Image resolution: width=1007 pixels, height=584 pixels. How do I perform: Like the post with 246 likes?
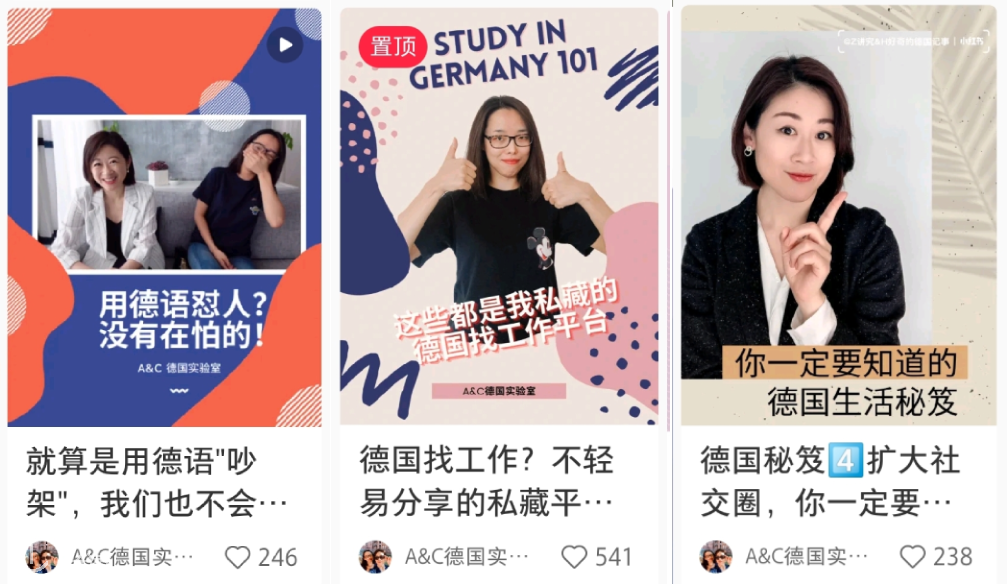(x=238, y=557)
